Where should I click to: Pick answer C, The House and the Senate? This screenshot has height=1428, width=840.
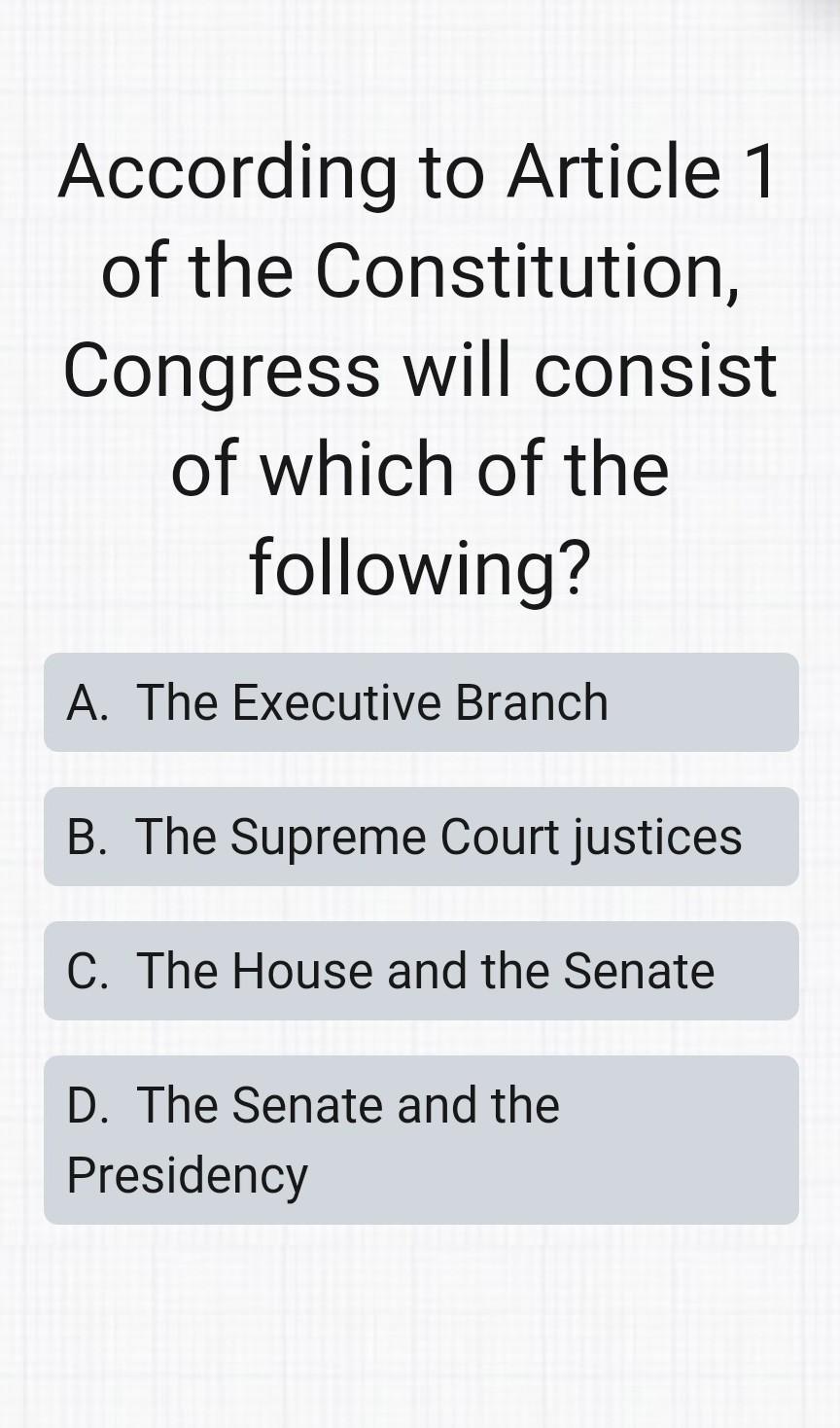pos(421,971)
